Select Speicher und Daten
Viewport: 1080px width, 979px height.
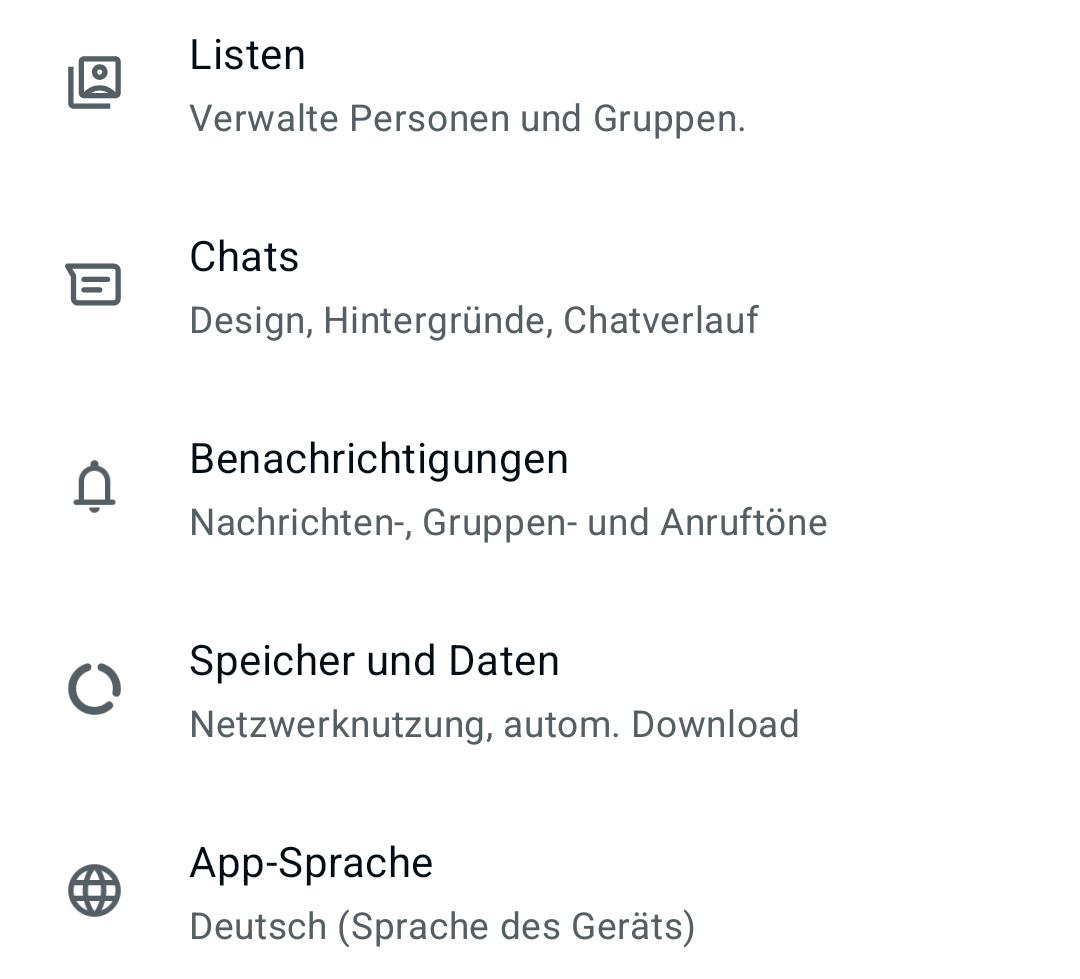493,691
